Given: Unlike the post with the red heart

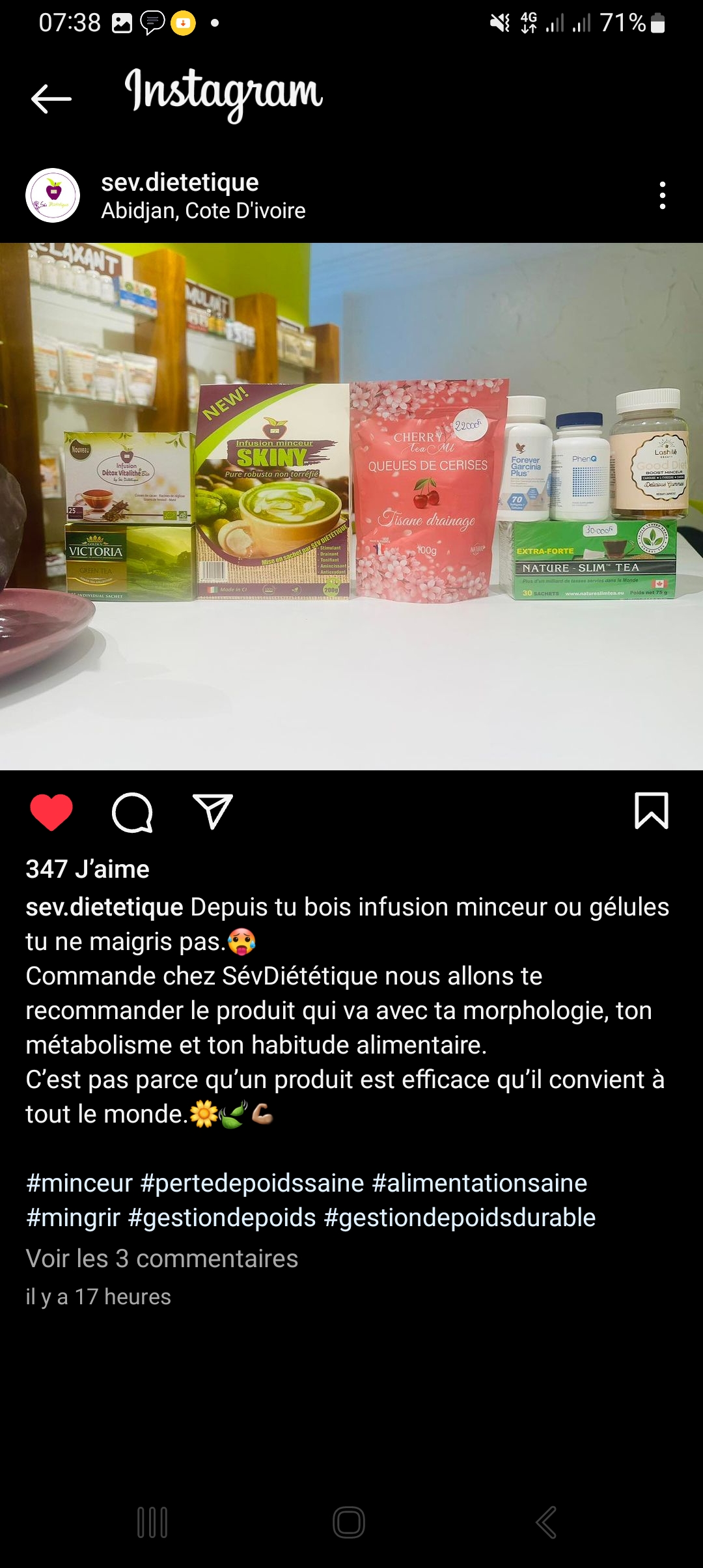Looking at the screenshot, I should tap(51, 812).
